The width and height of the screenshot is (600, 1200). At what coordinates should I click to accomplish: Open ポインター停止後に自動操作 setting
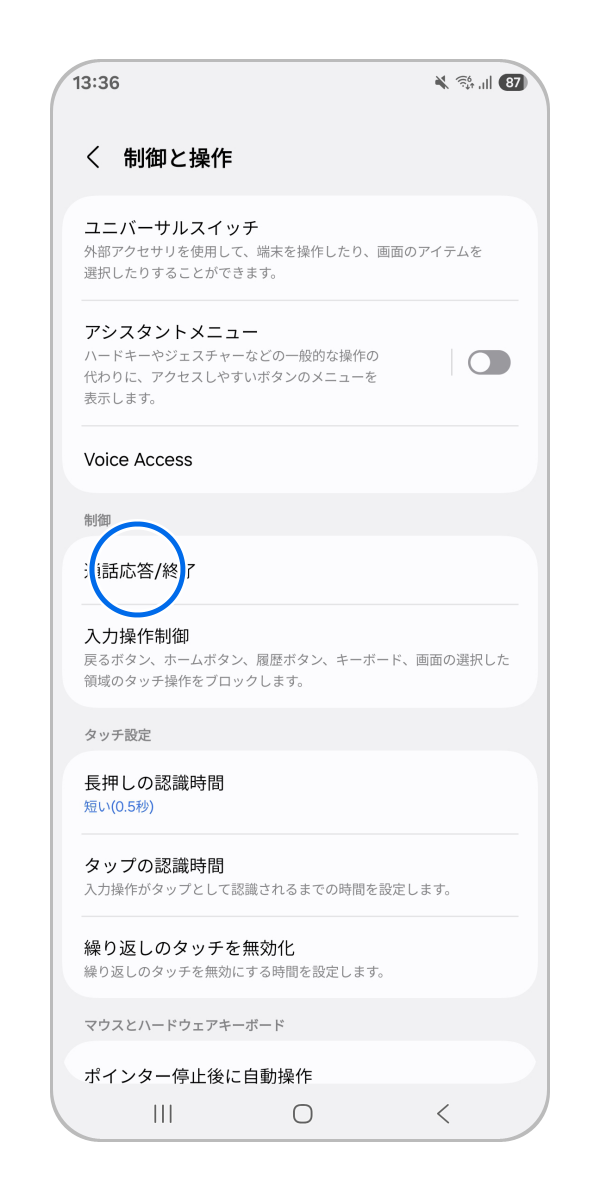tap(300, 1074)
